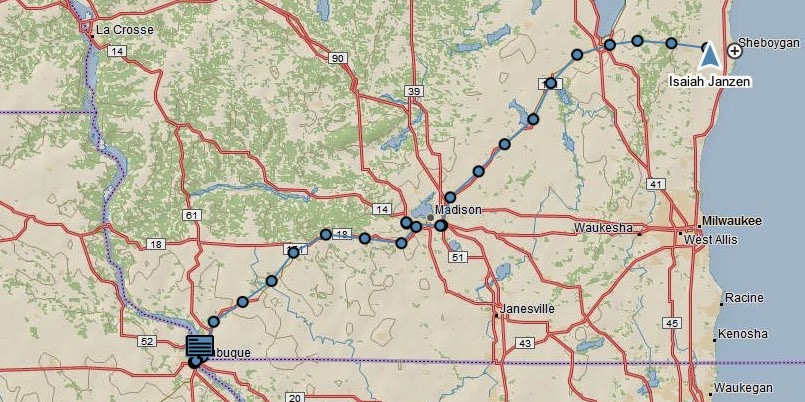Viewport: 805px width, 402px height.
Task: Tap the plus marker beside Sheboygan
Action: pyautogui.click(x=735, y=51)
